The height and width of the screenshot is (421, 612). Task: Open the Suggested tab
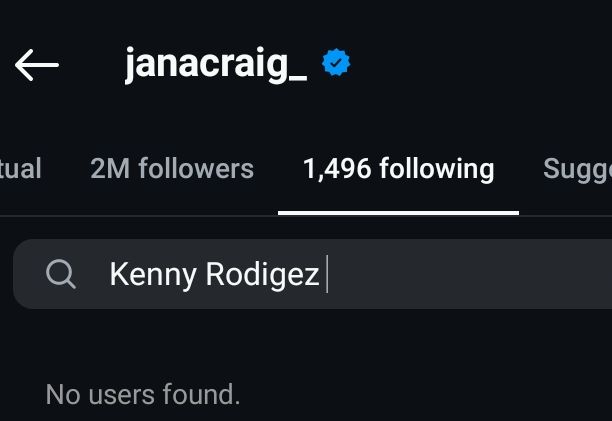[x=577, y=169]
